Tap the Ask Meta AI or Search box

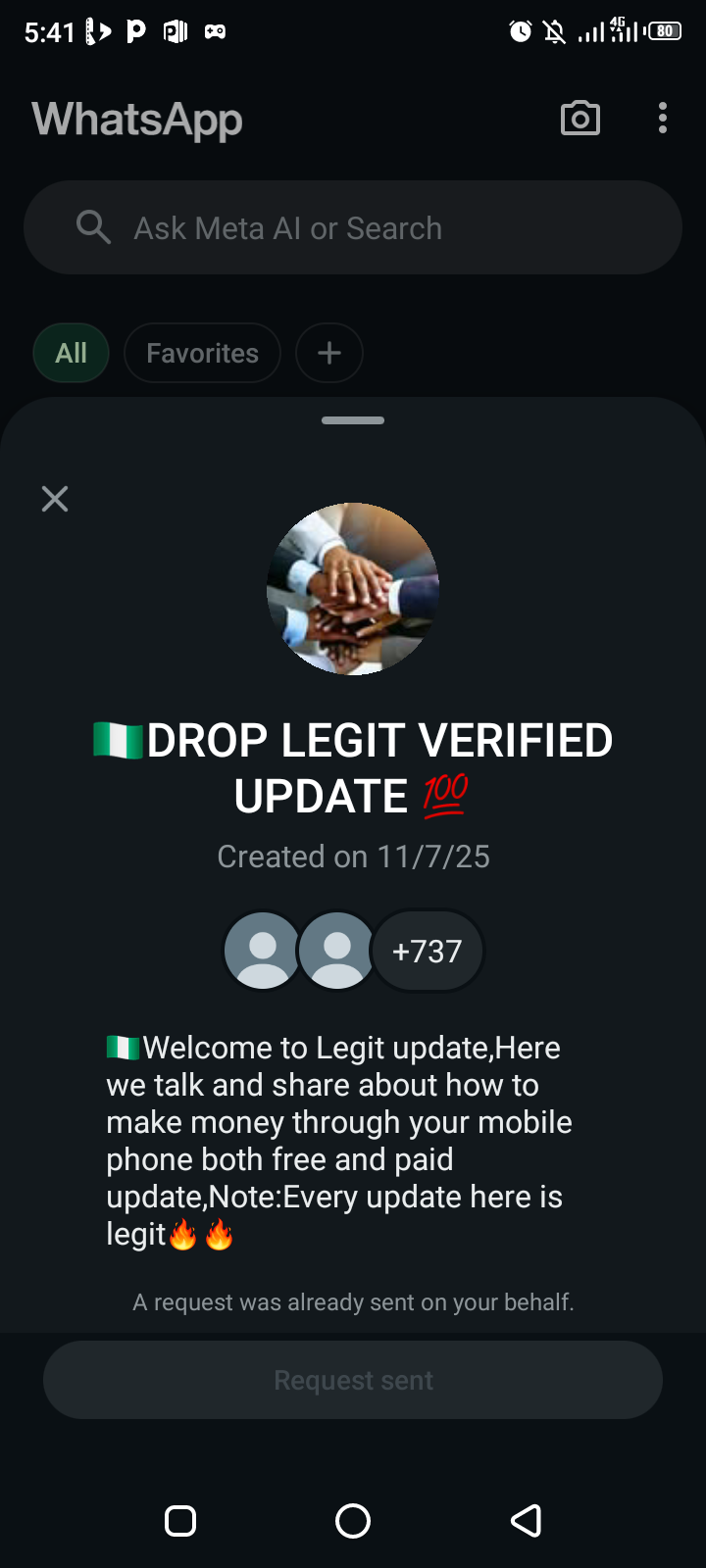pos(353,227)
